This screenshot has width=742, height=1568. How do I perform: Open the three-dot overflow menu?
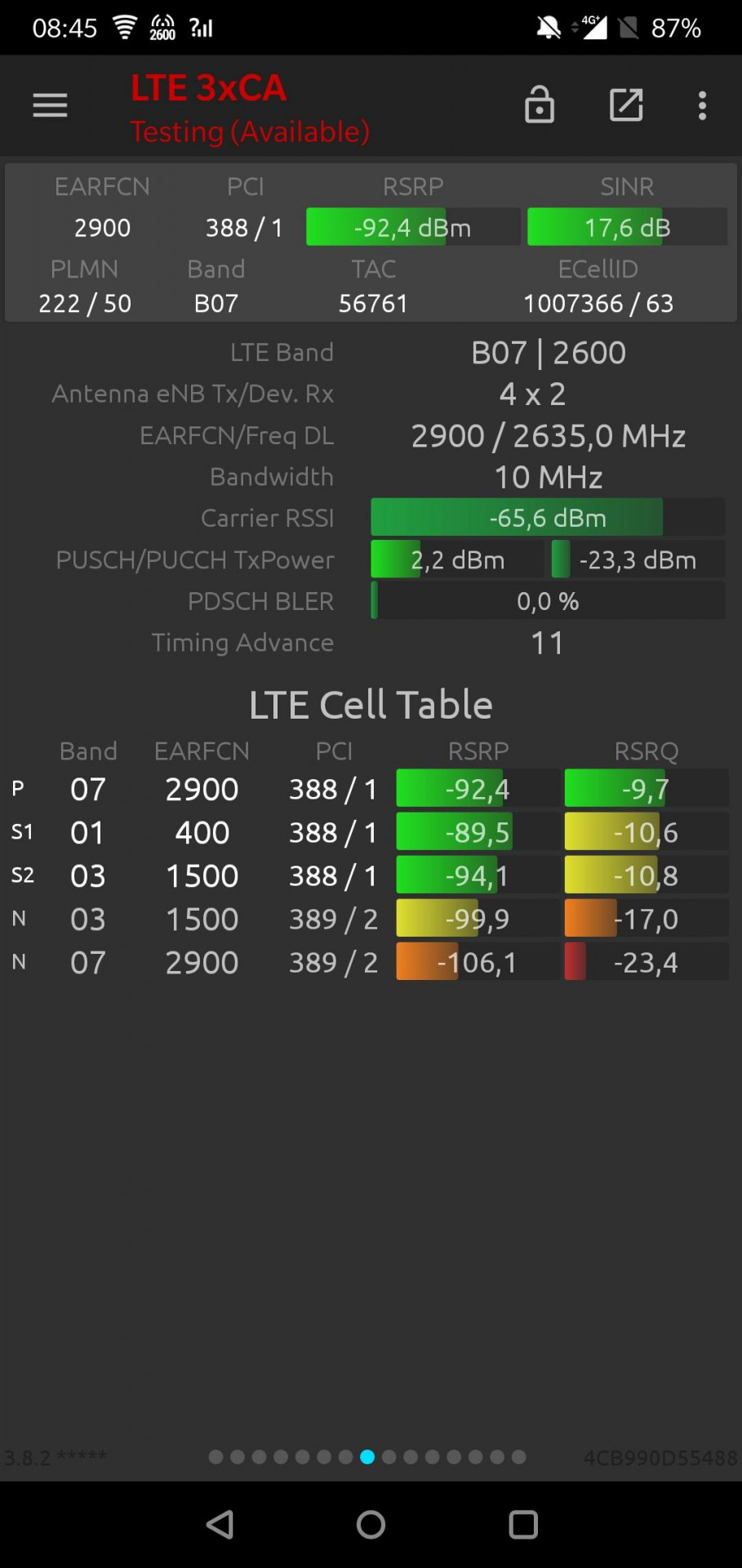[702, 105]
